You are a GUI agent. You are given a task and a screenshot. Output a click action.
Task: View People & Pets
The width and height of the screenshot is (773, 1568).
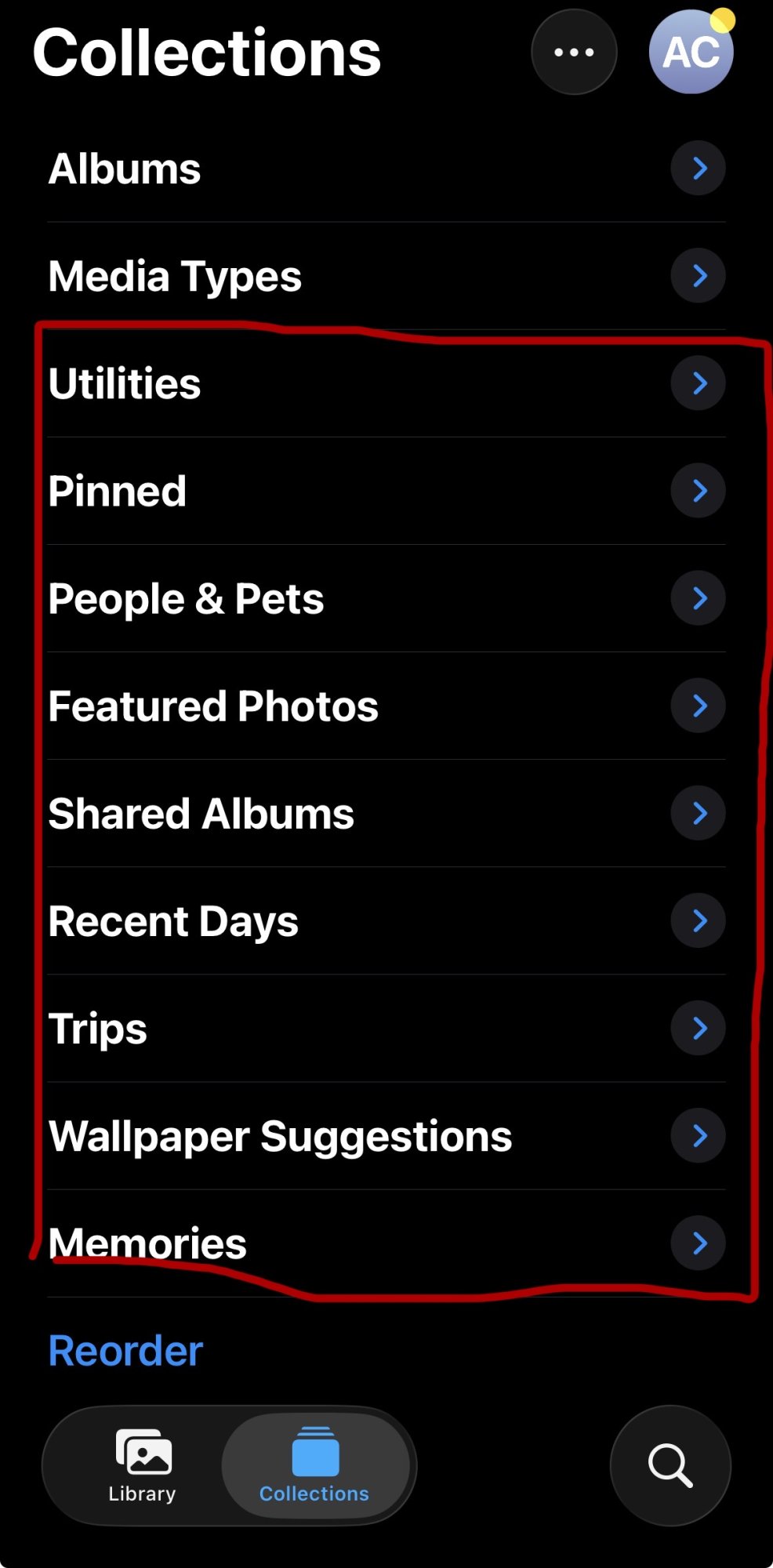click(385, 598)
